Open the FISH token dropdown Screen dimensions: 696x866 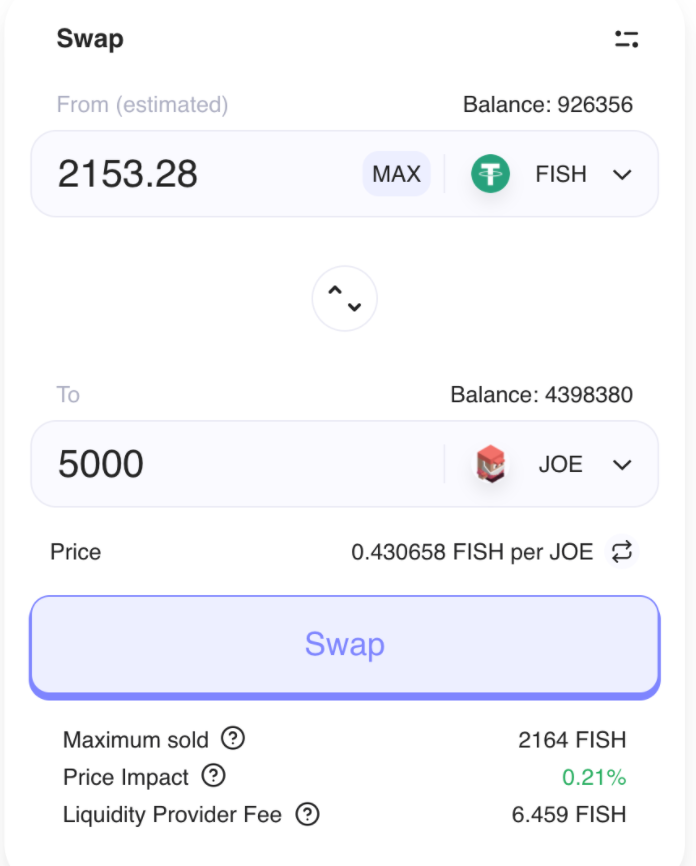pos(552,174)
